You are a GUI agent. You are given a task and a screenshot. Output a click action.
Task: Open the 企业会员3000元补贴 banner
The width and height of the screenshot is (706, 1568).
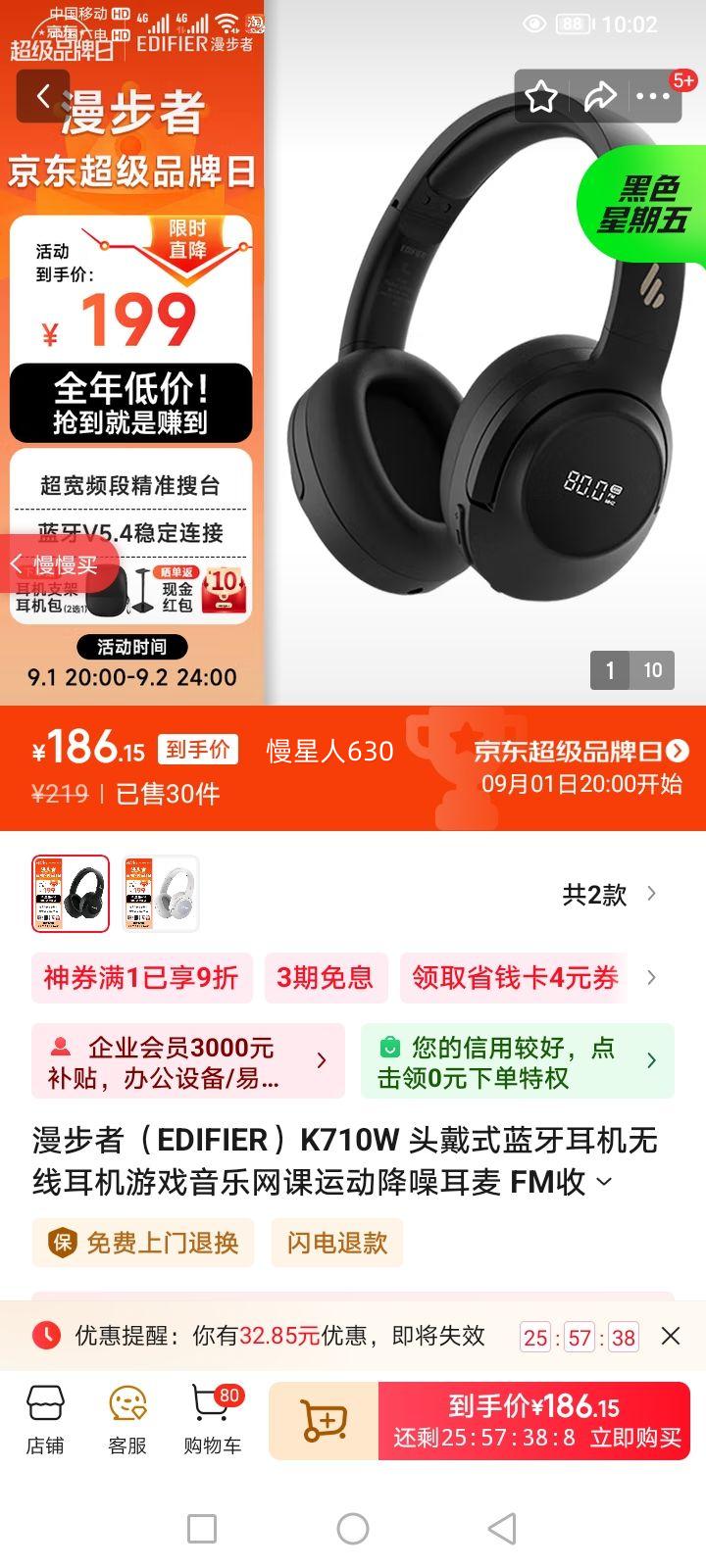tap(188, 1061)
